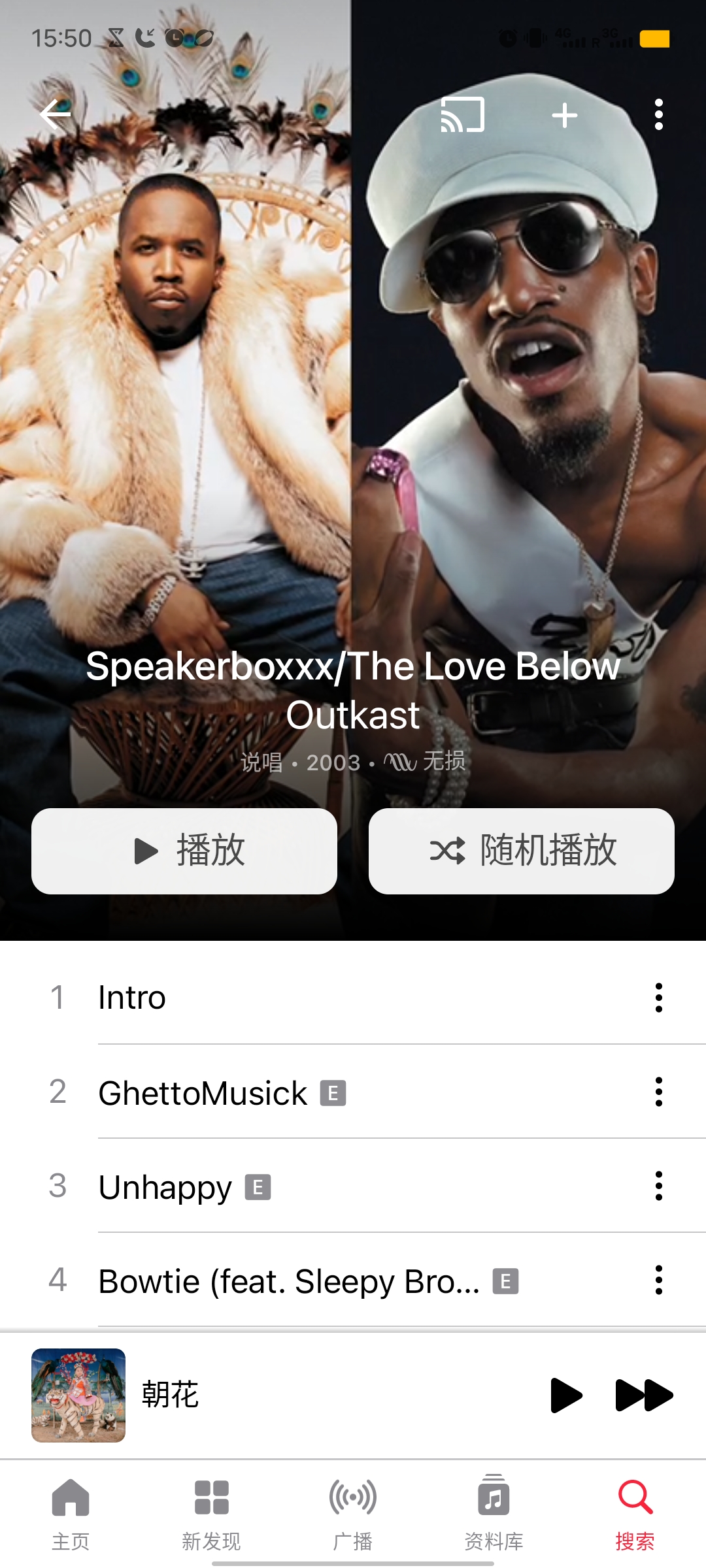Resume playback in the mini player
Viewport: 706px width, 1568px height.
(x=565, y=1395)
